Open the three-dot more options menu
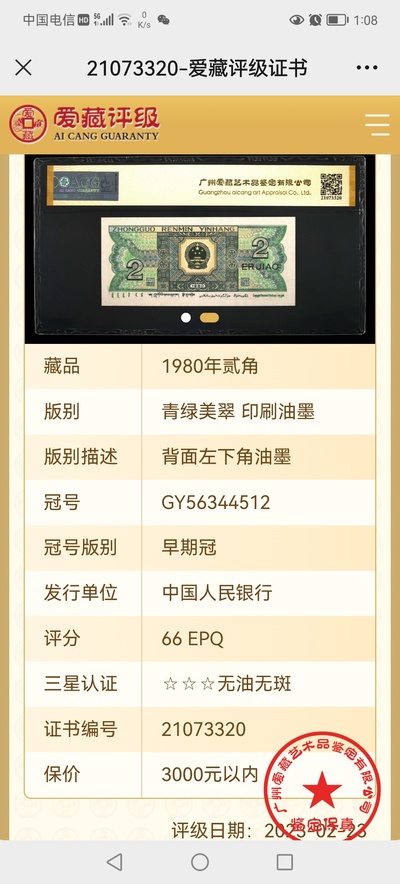The height and width of the screenshot is (884, 400). (367, 68)
